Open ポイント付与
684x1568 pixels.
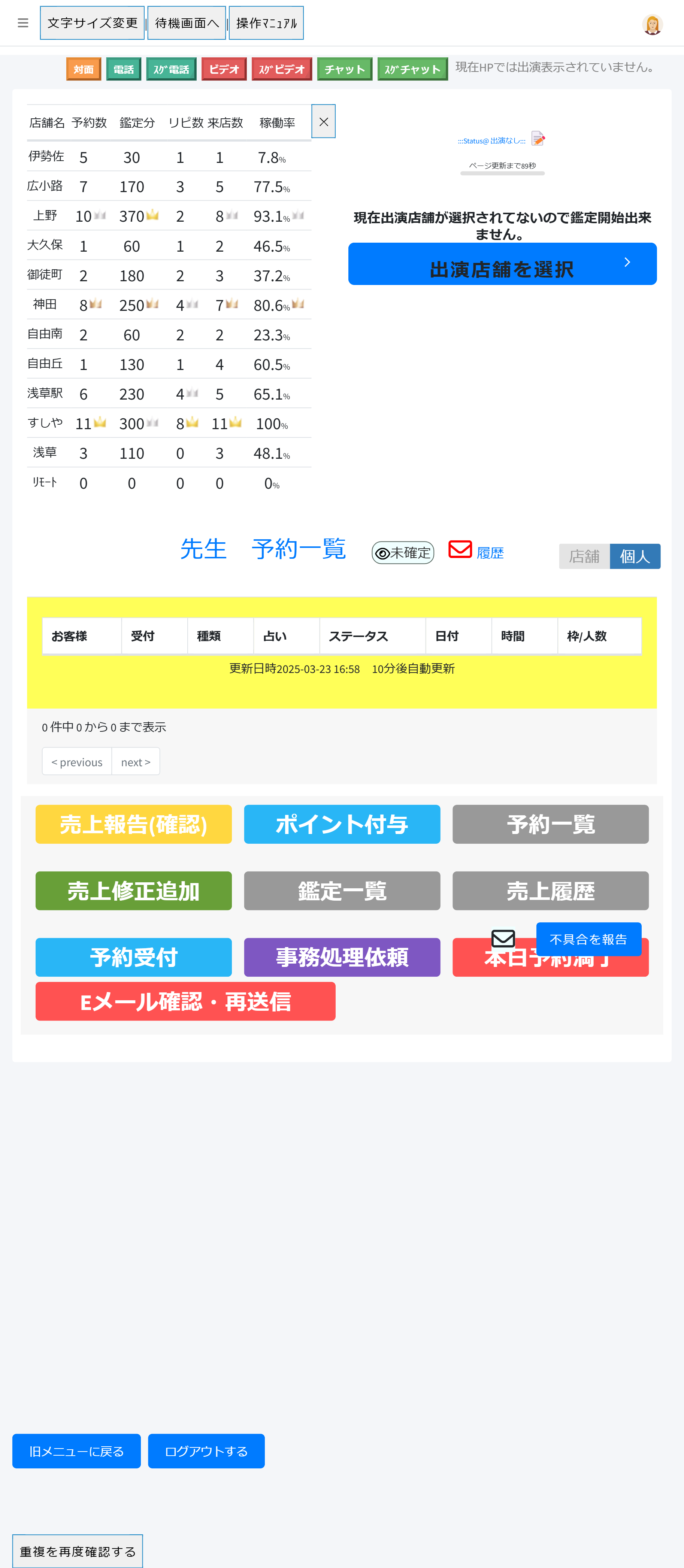point(342,824)
